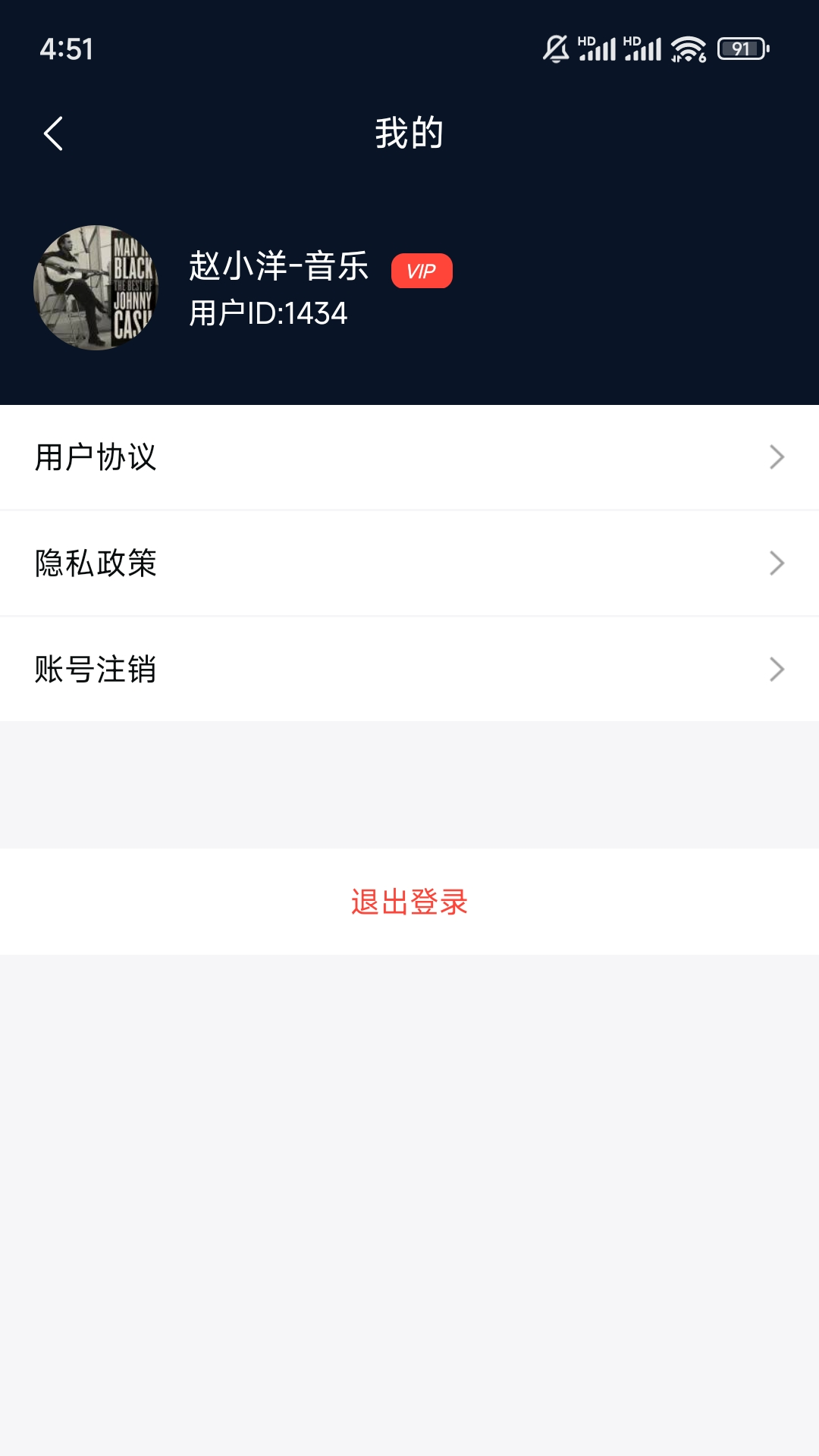Tap the first cellular signal icon

(x=600, y=48)
